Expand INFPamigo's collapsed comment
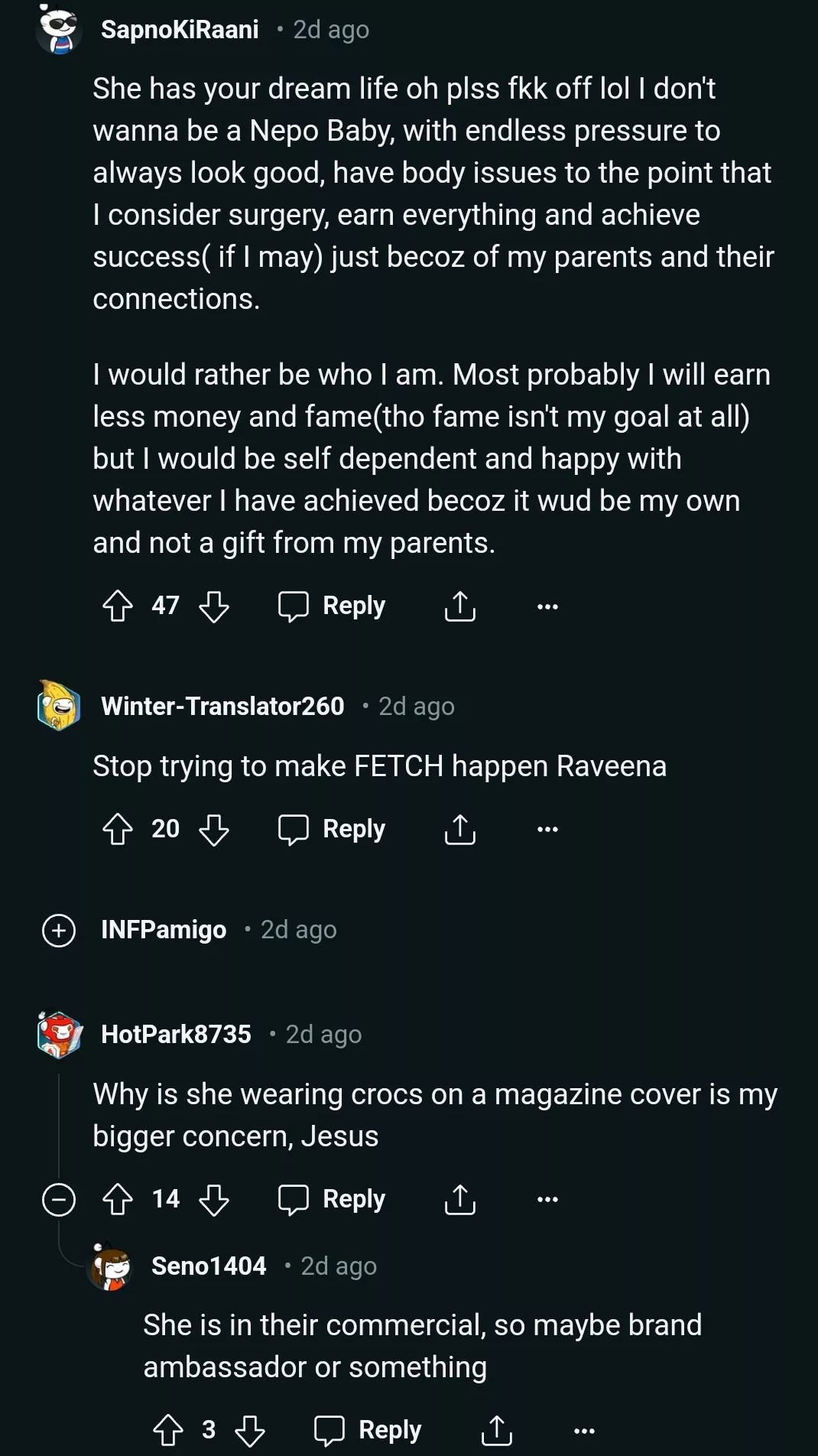 59,931
